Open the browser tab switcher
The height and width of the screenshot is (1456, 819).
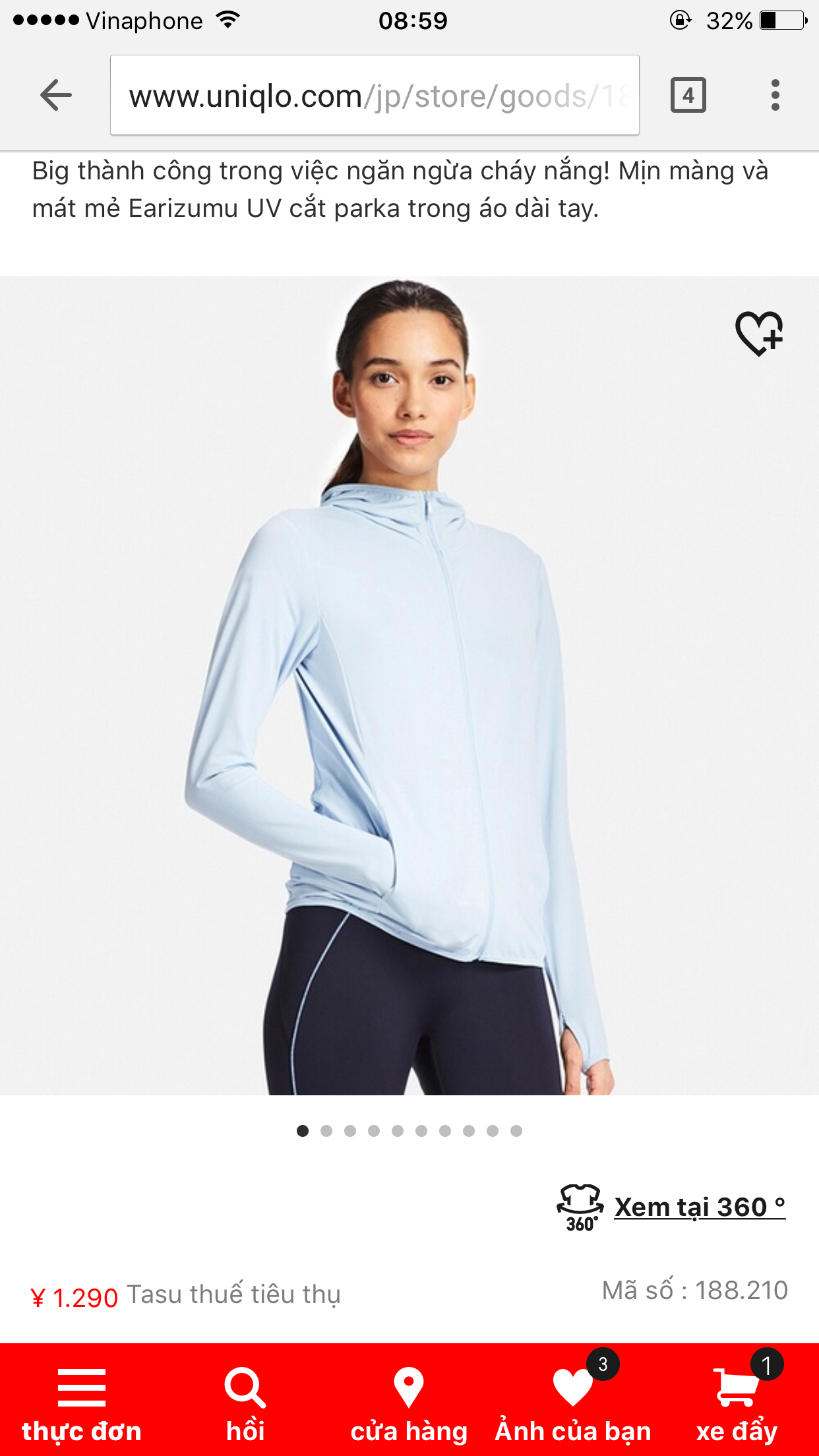688,96
